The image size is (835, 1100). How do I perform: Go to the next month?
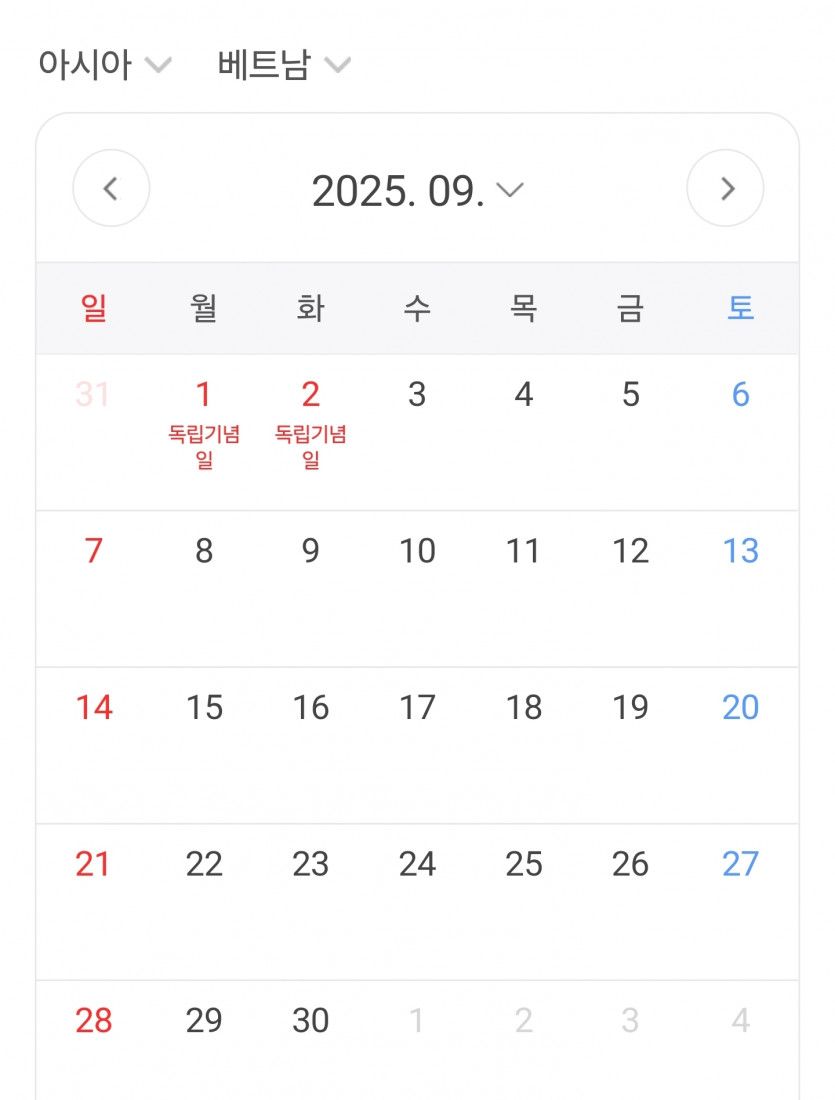[x=725, y=188]
